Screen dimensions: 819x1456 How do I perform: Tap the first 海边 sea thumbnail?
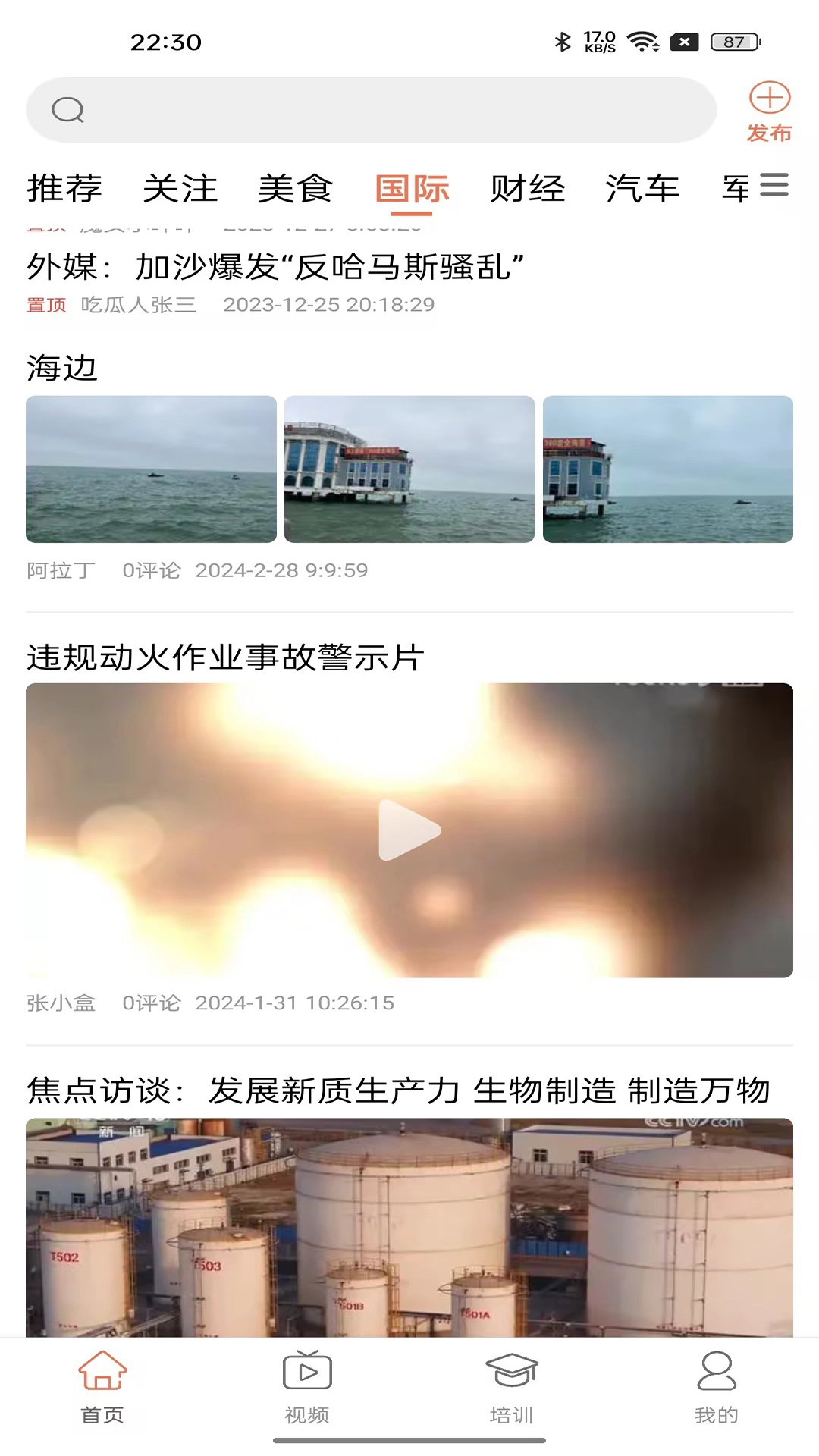(151, 469)
